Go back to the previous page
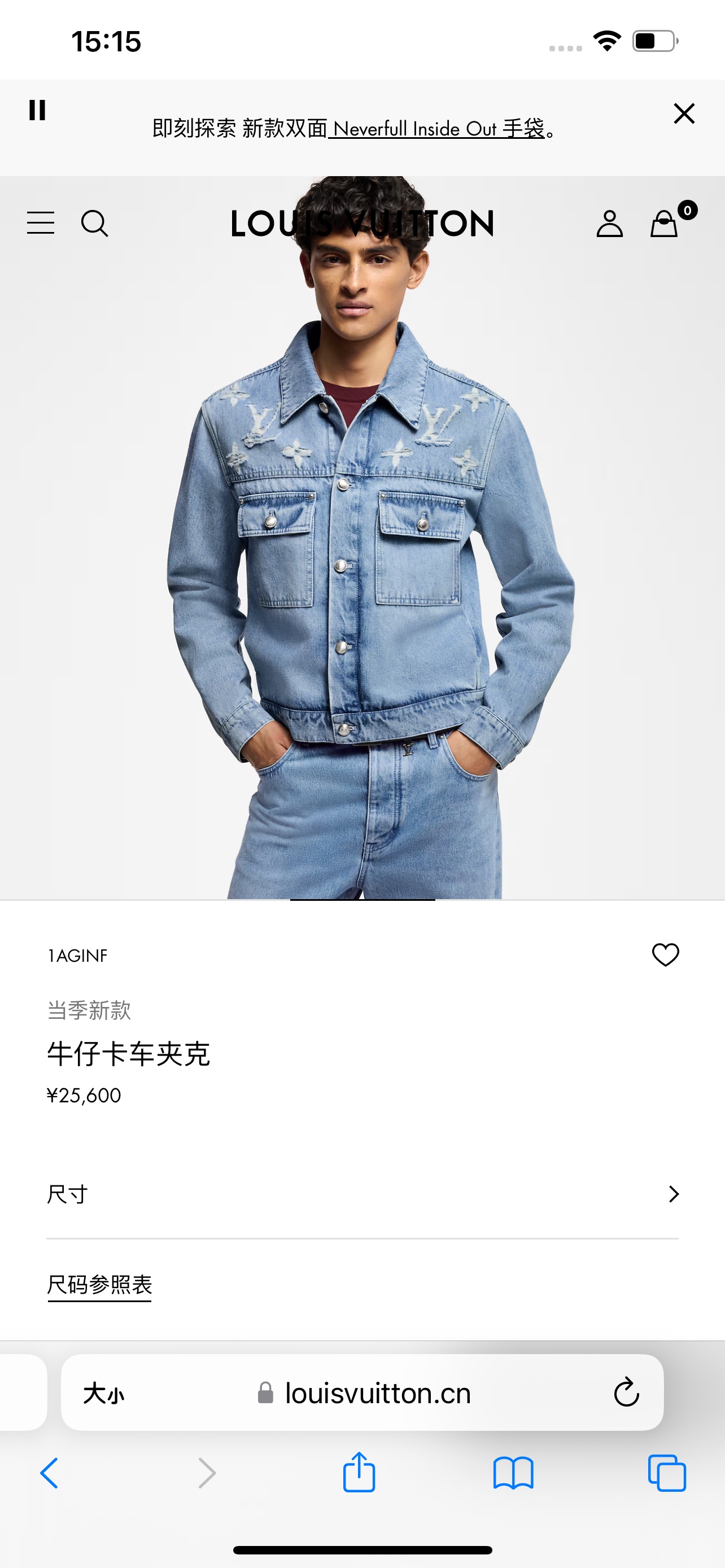The width and height of the screenshot is (725, 1568). click(x=49, y=1474)
